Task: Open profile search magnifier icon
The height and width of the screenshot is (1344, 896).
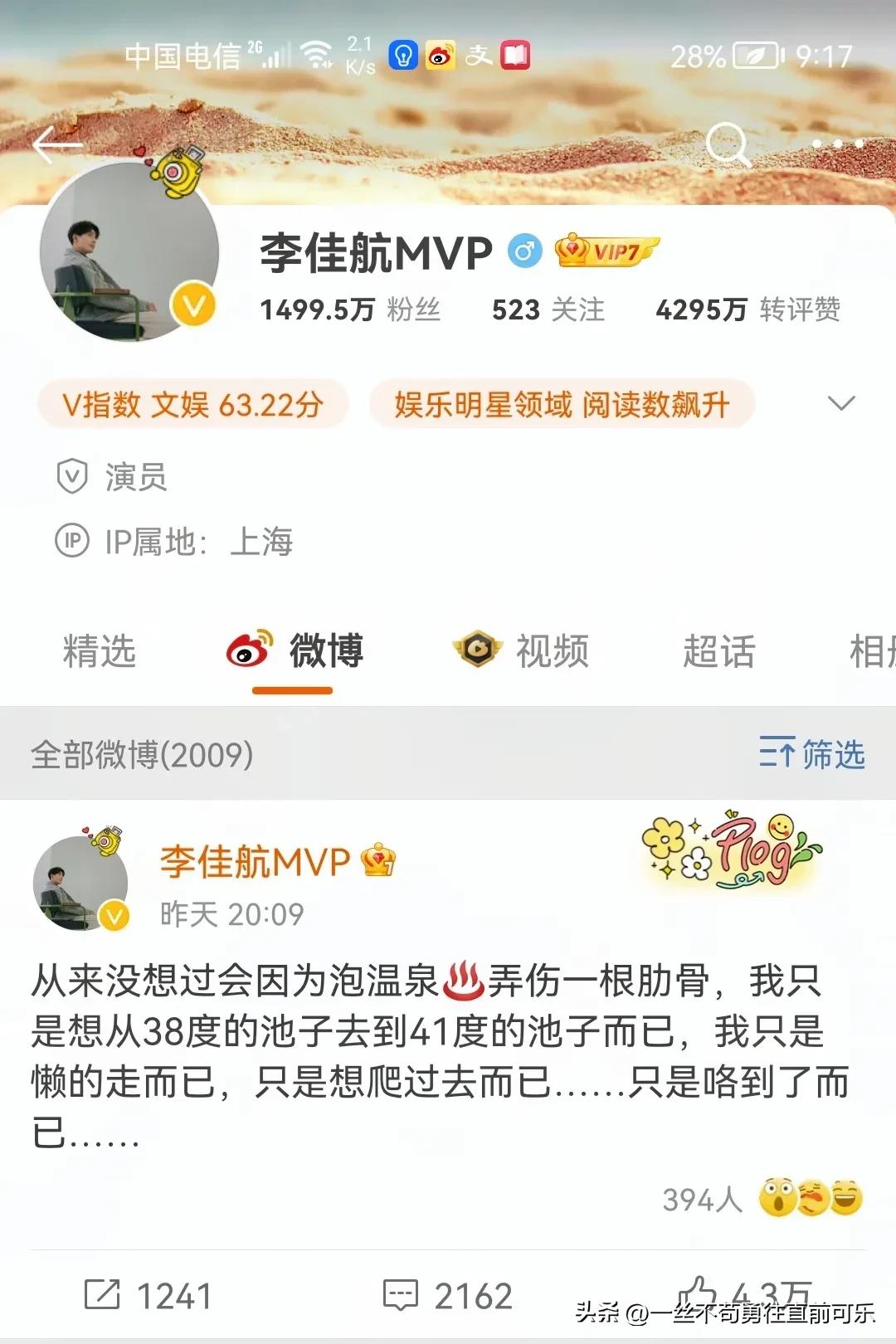Action: point(728,144)
